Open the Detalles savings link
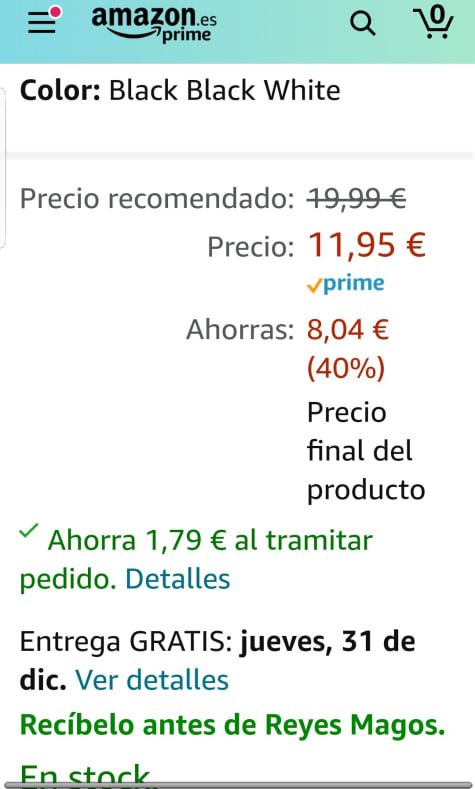Viewport: 475px width, 789px height. [x=178, y=579]
